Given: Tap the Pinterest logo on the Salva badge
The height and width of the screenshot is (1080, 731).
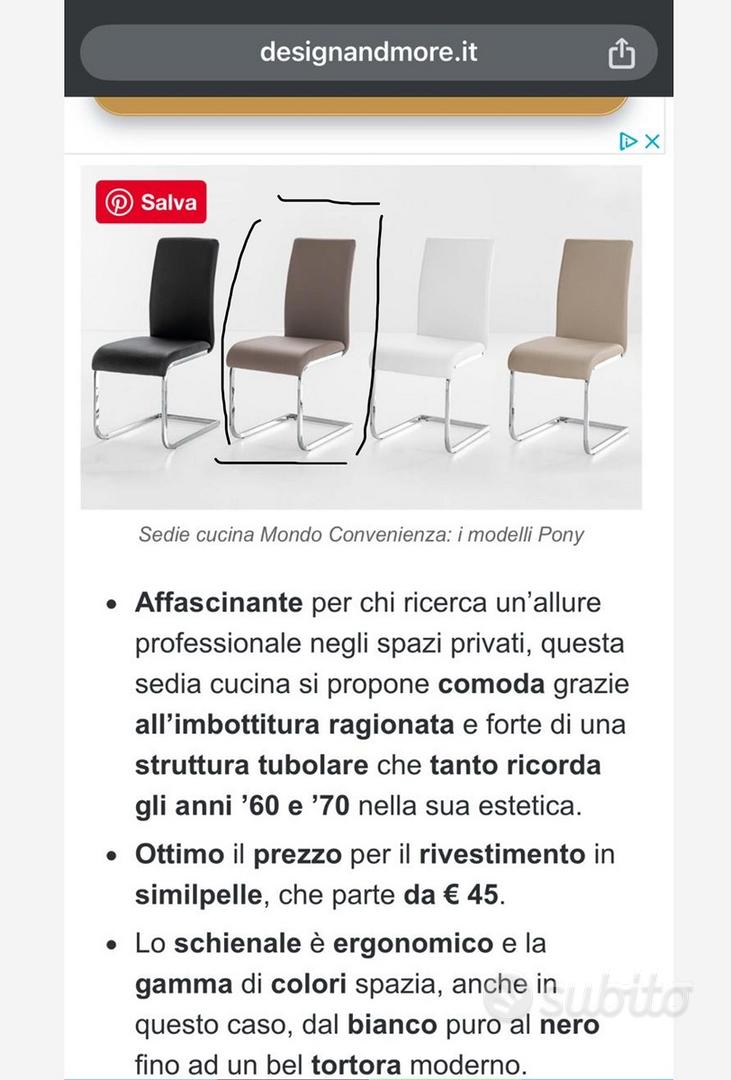Looking at the screenshot, I should coord(118,202).
